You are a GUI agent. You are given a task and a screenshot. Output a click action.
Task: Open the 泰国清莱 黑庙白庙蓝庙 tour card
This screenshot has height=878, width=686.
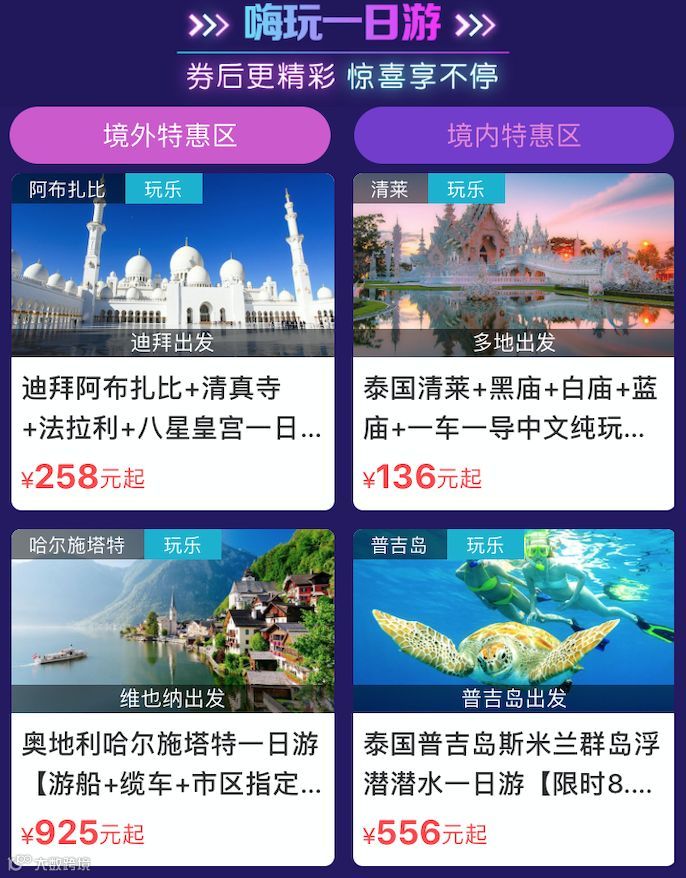(514, 342)
